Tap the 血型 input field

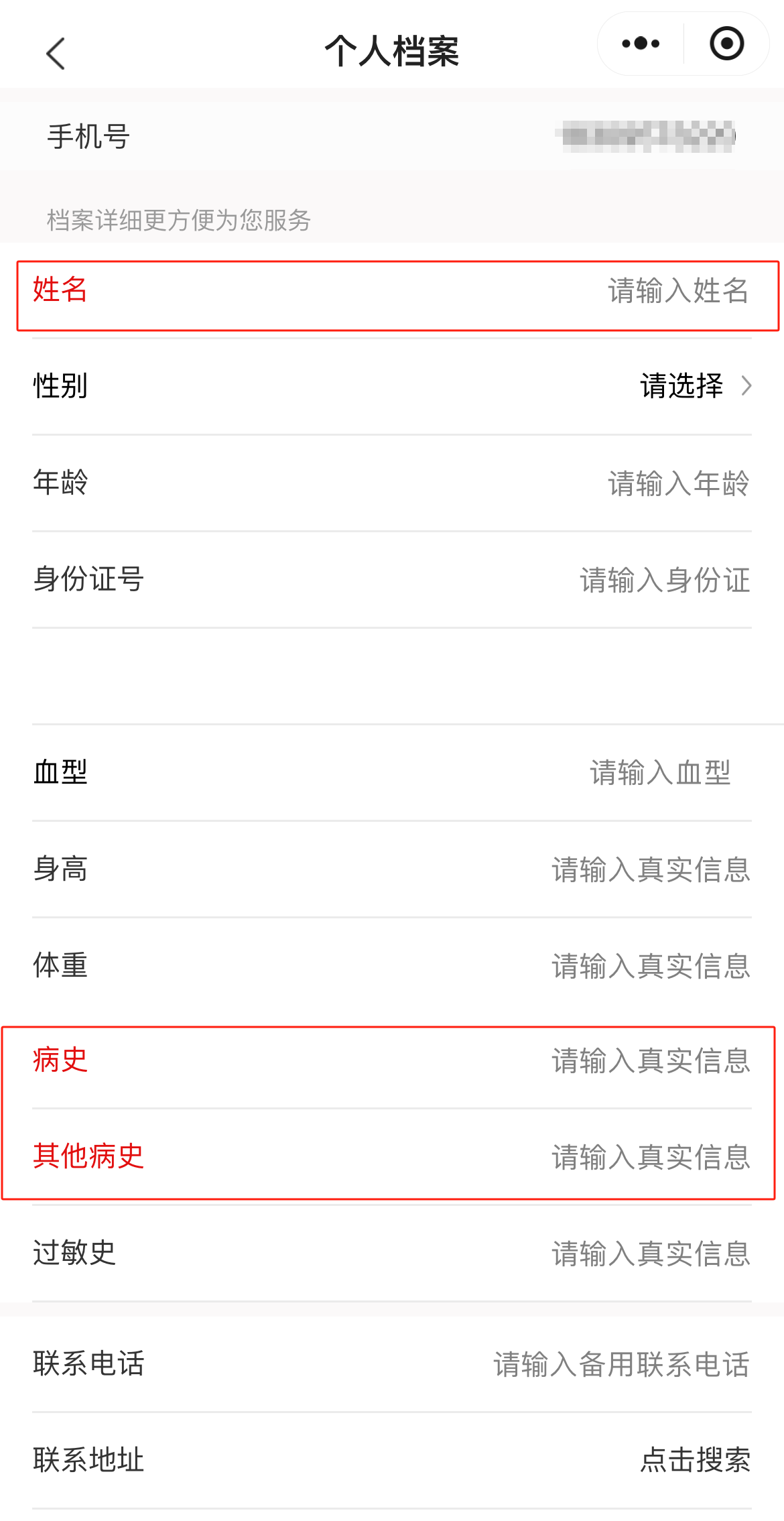click(659, 773)
